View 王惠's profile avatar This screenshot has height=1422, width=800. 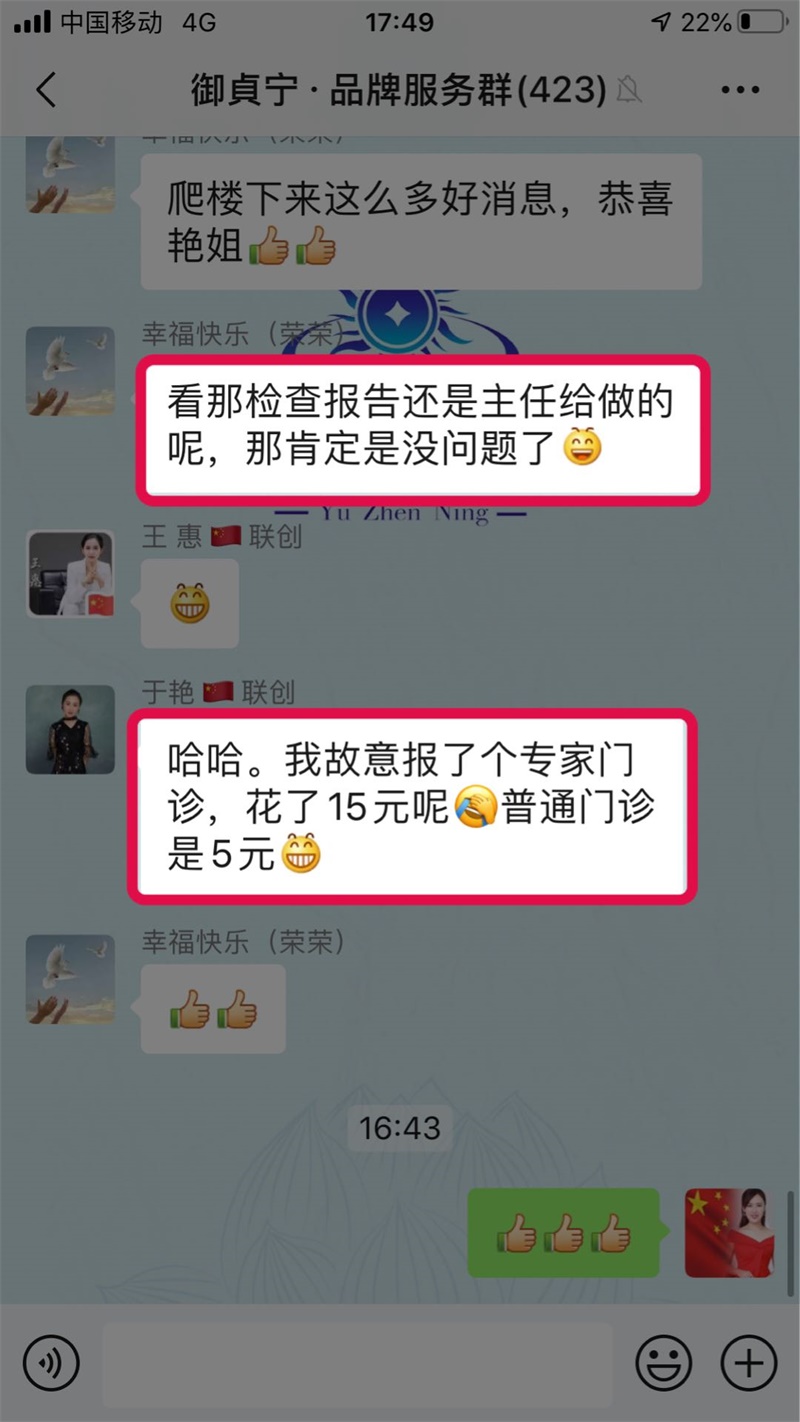(x=70, y=573)
